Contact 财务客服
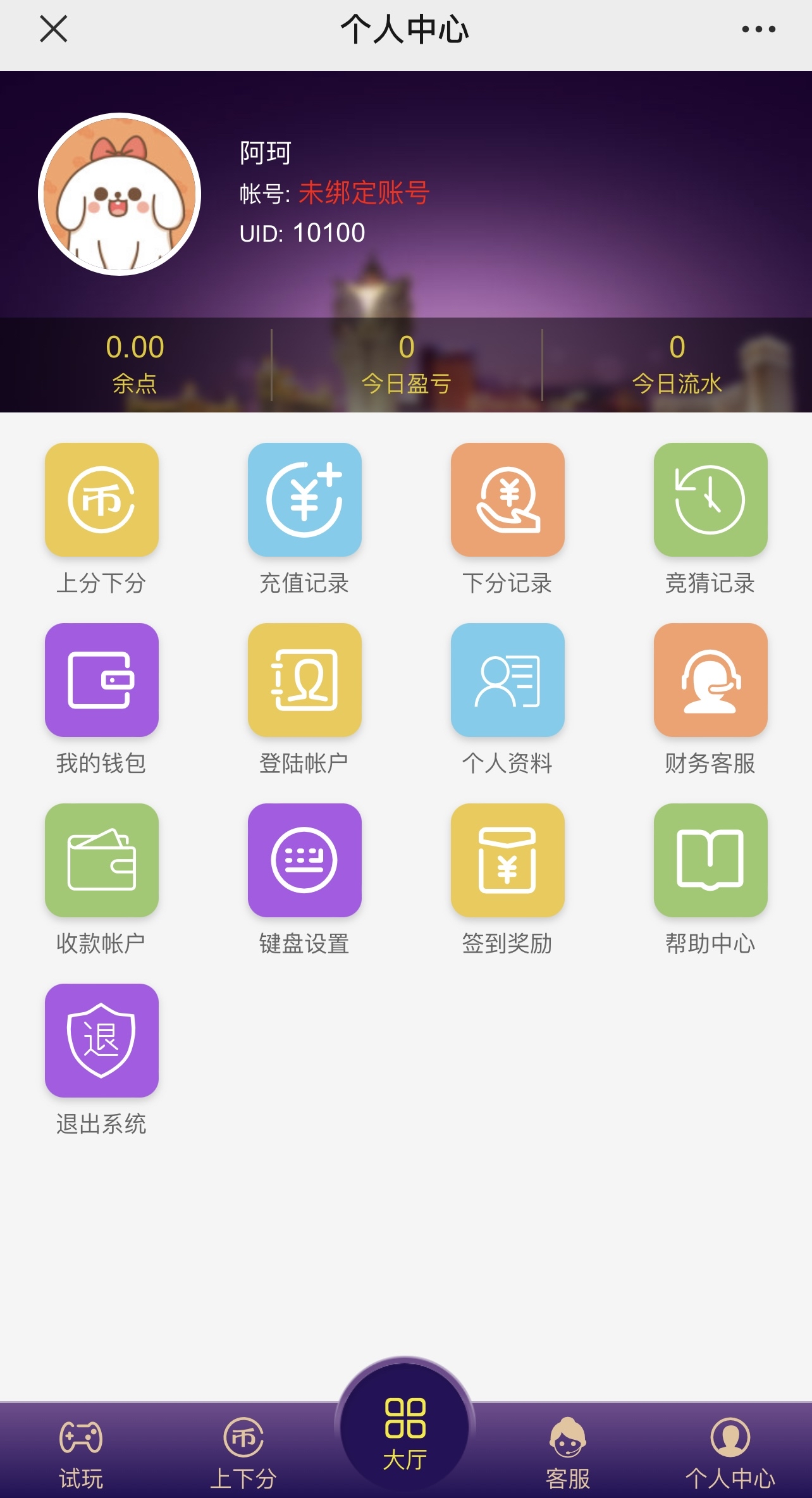 [710, 680]
